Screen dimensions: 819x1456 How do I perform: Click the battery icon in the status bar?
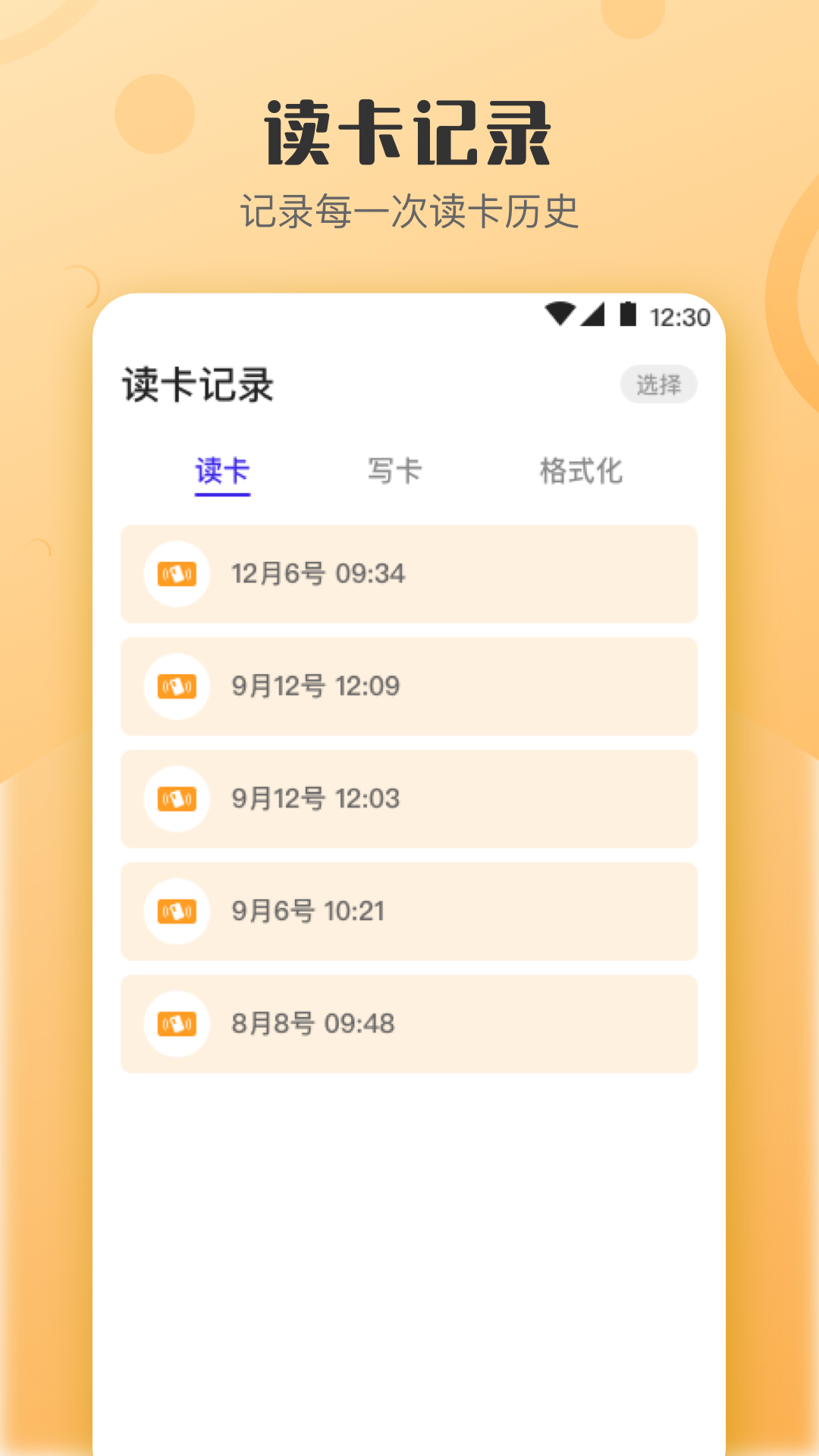tap(627, 316)
